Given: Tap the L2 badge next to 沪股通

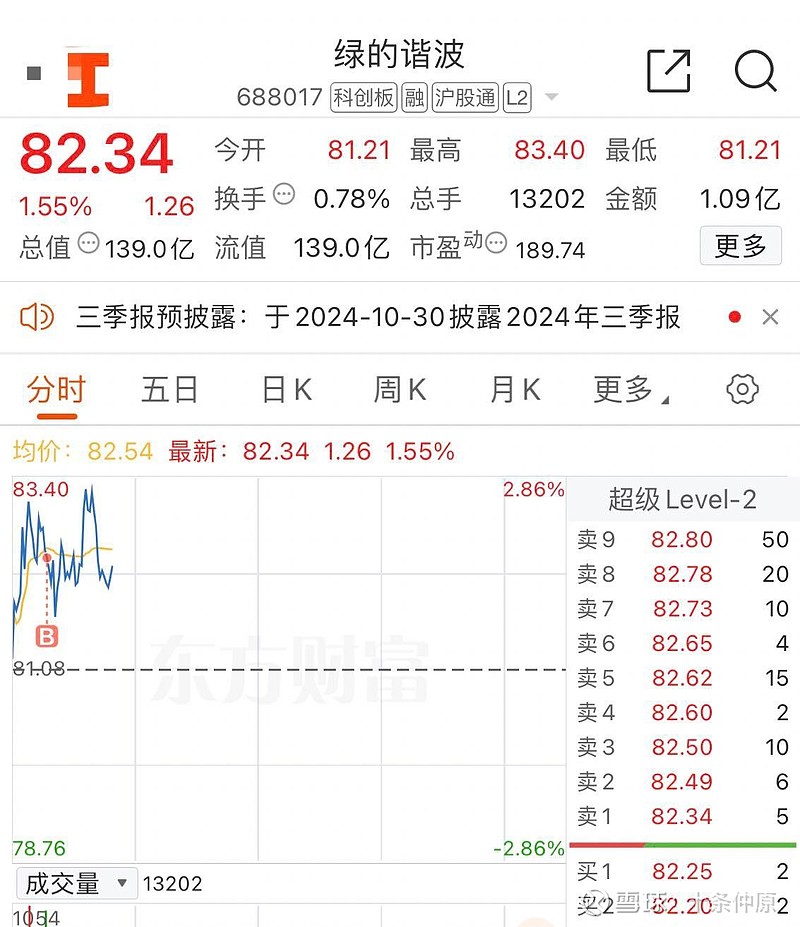Looking at the screenshot, I should [516, 99].
